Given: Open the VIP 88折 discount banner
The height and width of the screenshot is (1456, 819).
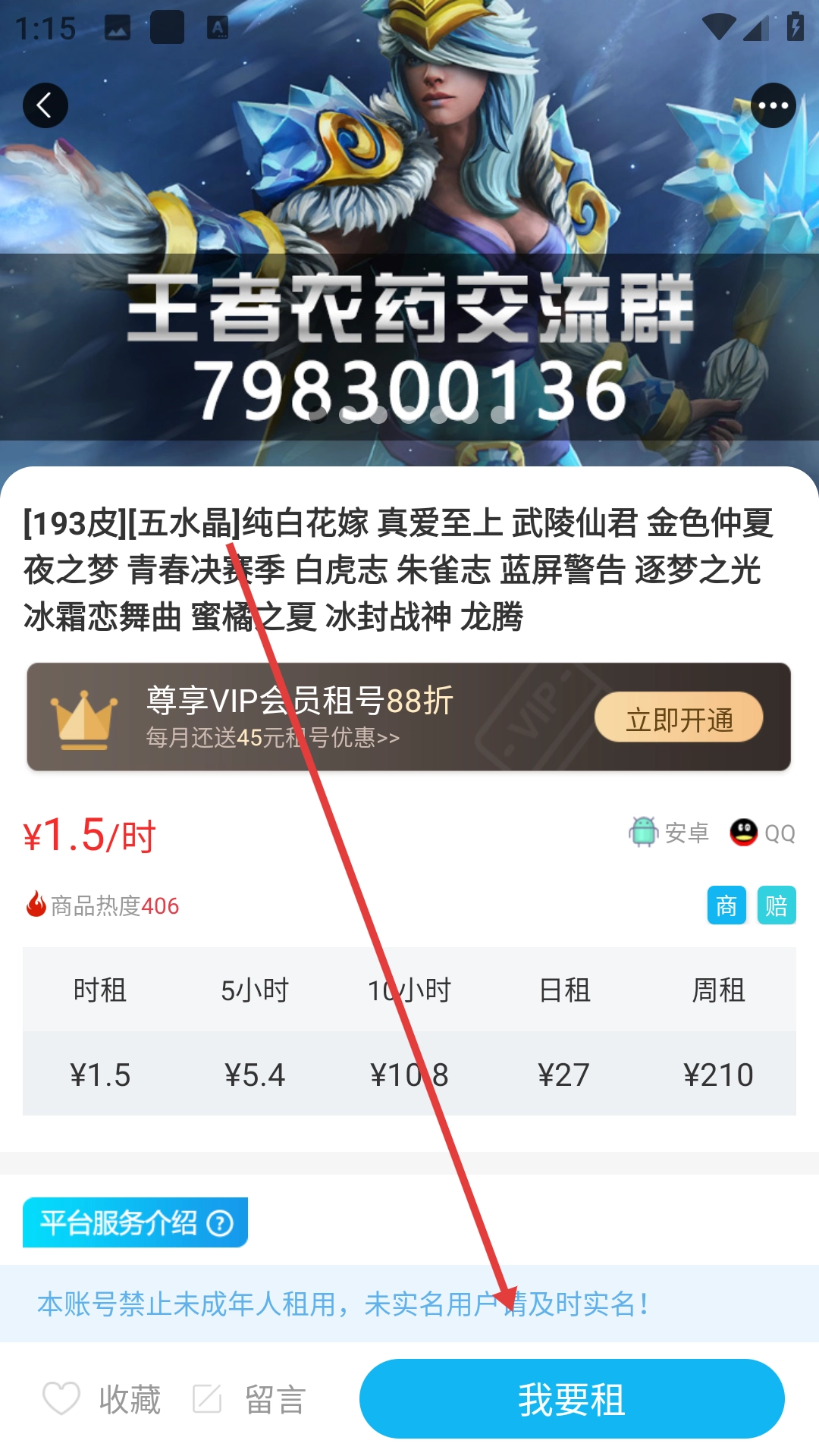Looking at the screenshot, I should (409, 717).
